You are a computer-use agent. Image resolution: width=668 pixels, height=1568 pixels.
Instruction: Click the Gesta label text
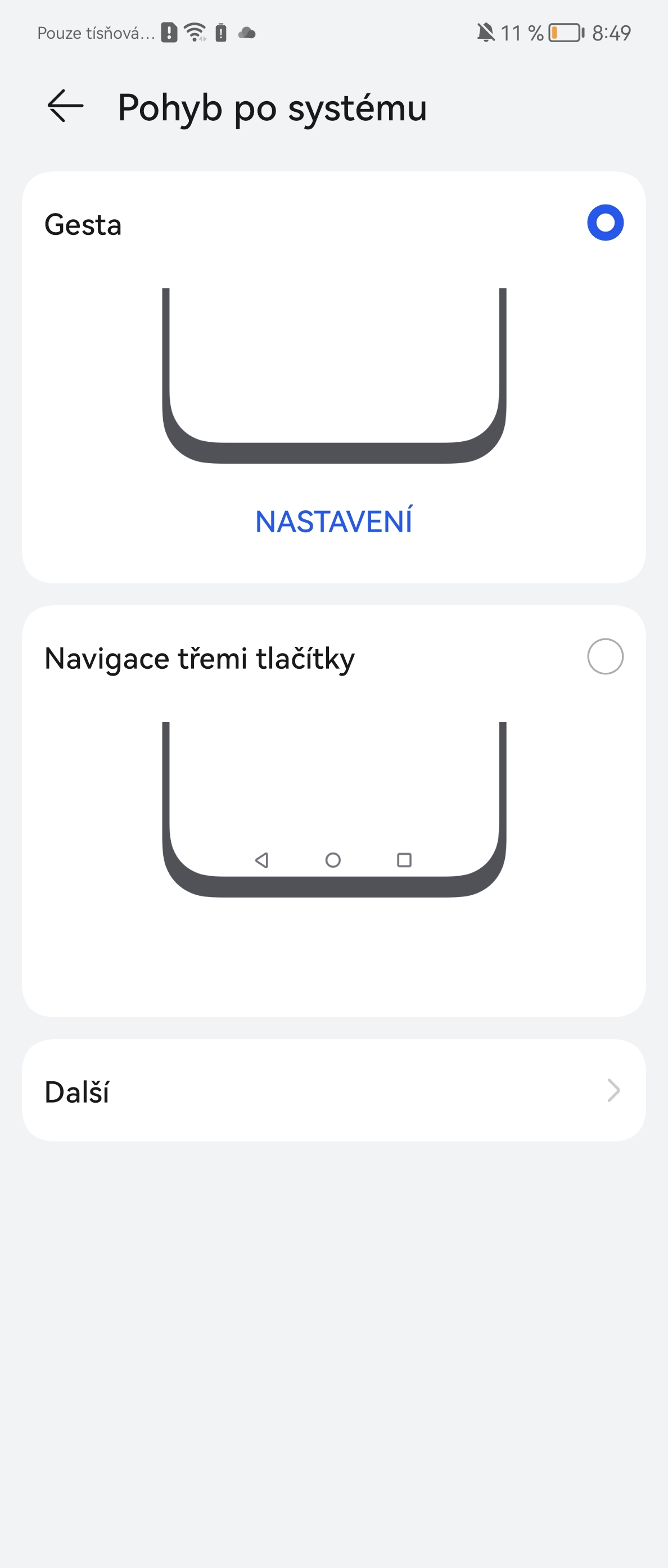83,224
